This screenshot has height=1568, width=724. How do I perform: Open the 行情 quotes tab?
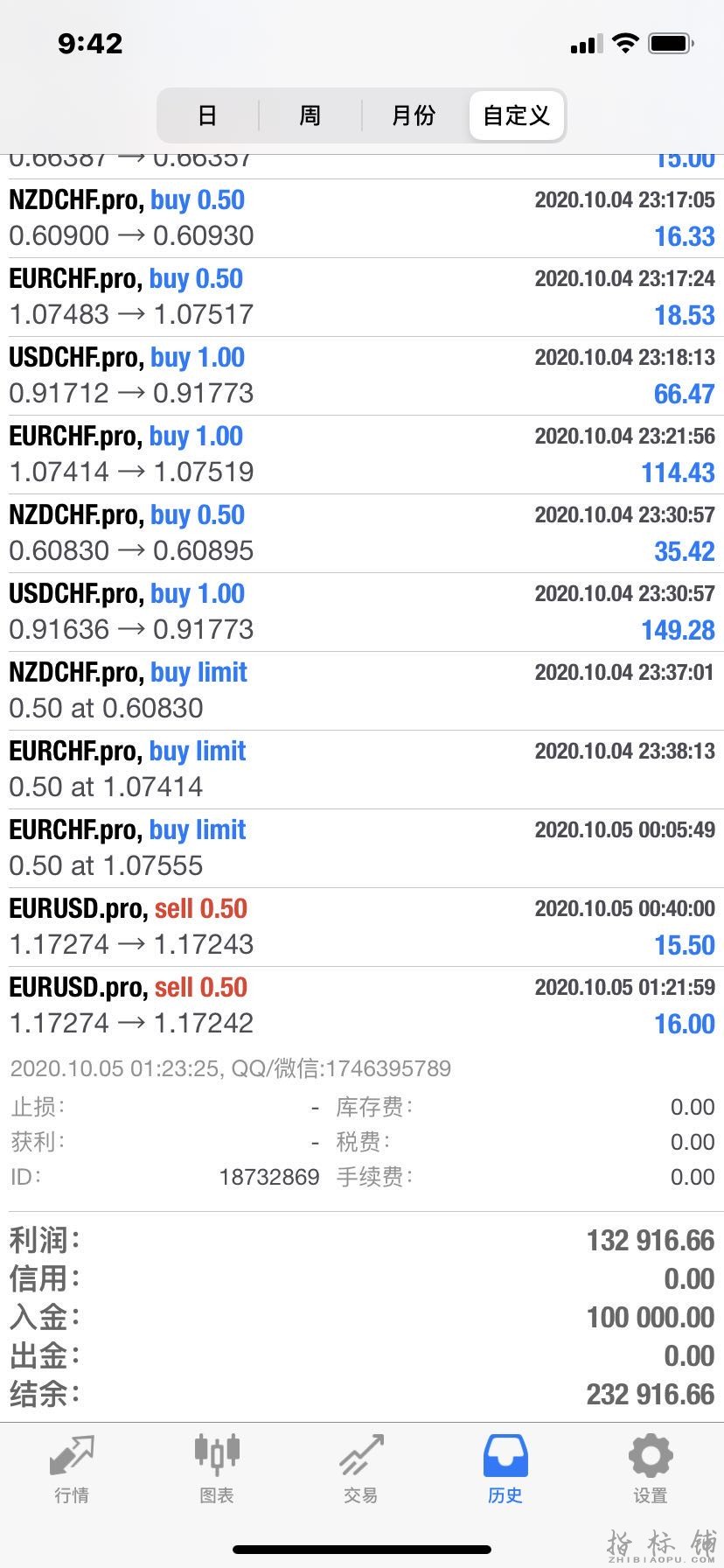tap(72, 1470)
